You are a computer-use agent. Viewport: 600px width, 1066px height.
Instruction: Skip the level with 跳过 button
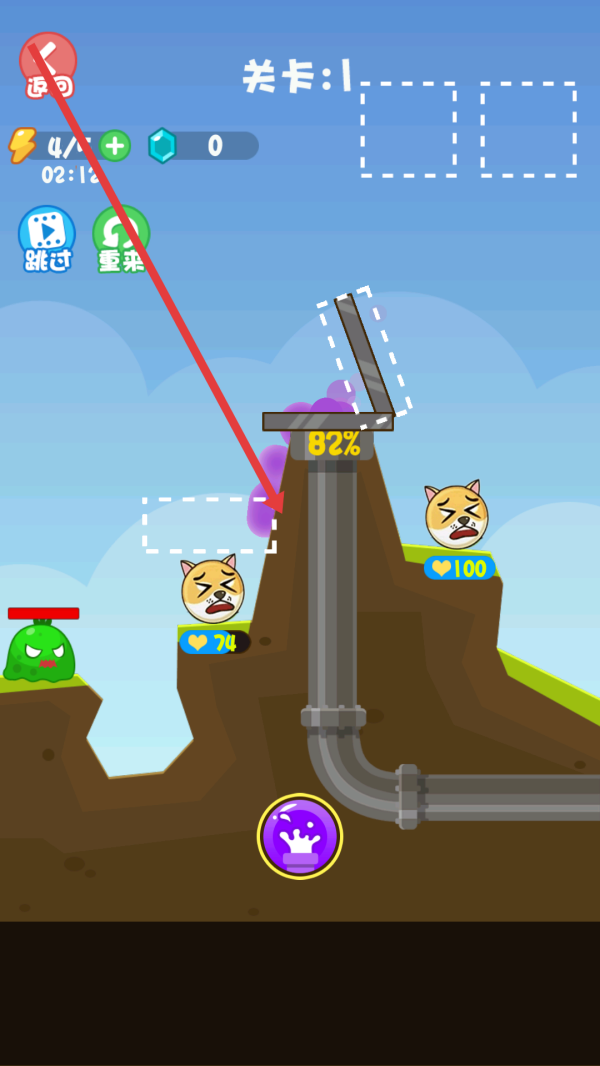click(x=47, y=237)
